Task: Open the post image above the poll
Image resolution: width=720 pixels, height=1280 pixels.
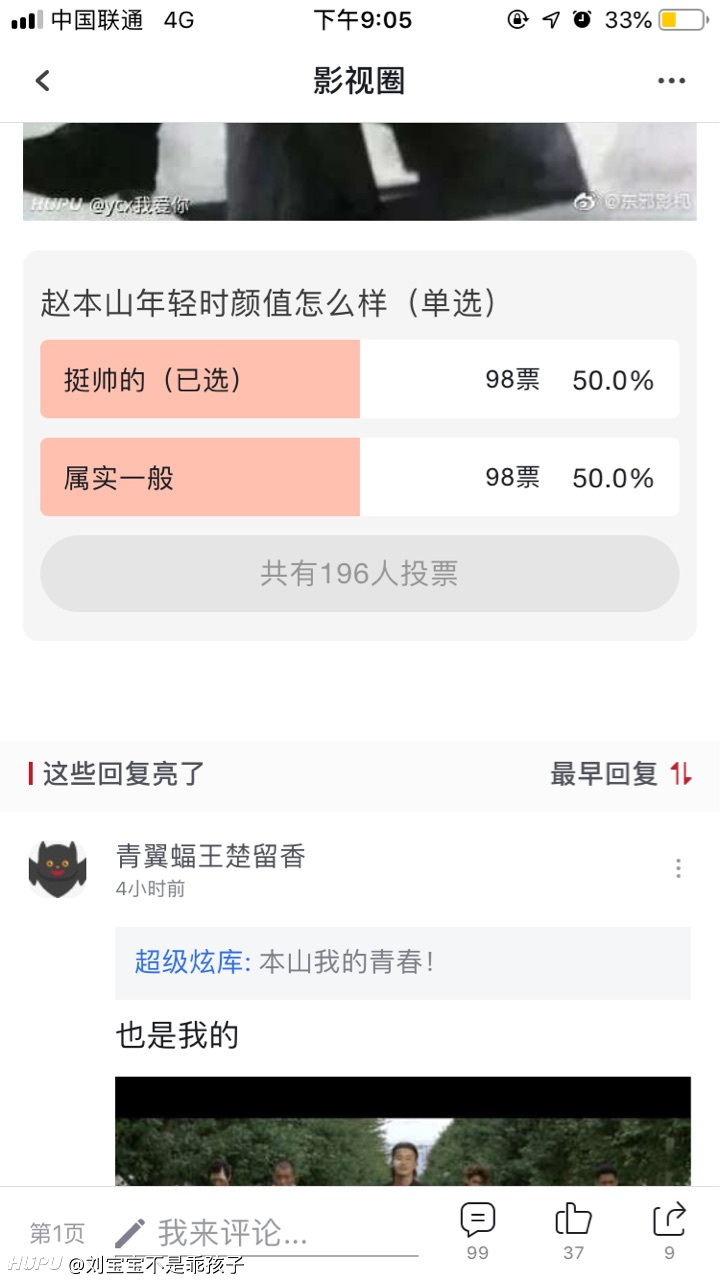Action: point(360,171)
